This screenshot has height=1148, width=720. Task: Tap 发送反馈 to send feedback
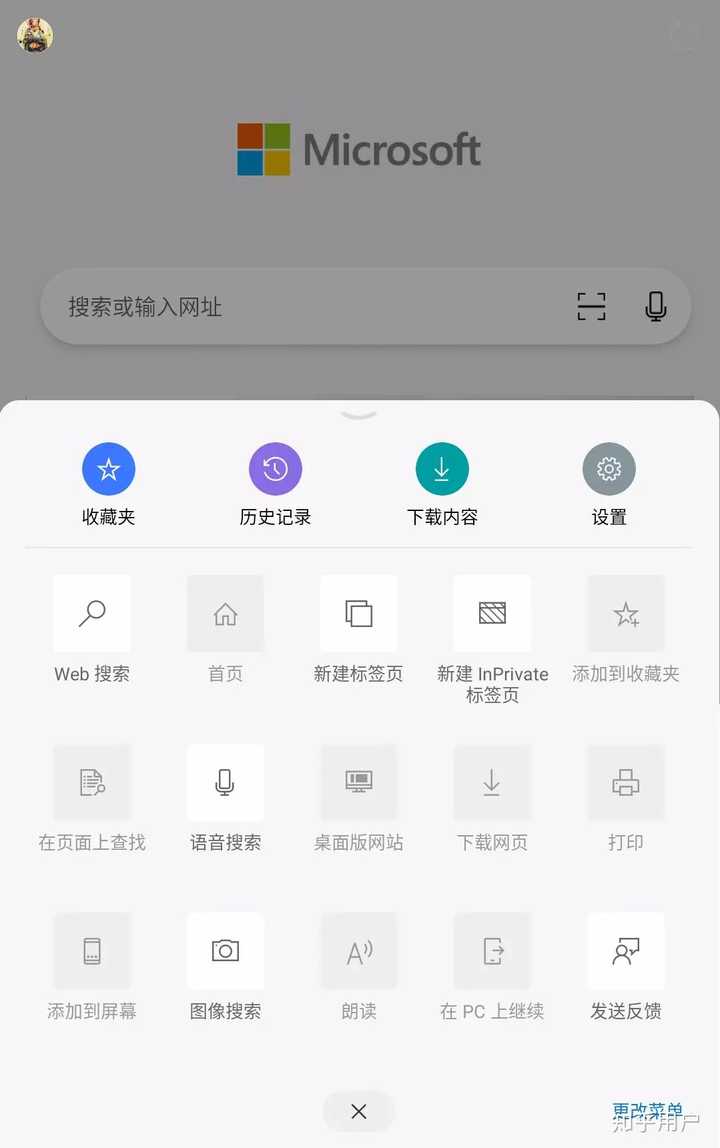626,951
